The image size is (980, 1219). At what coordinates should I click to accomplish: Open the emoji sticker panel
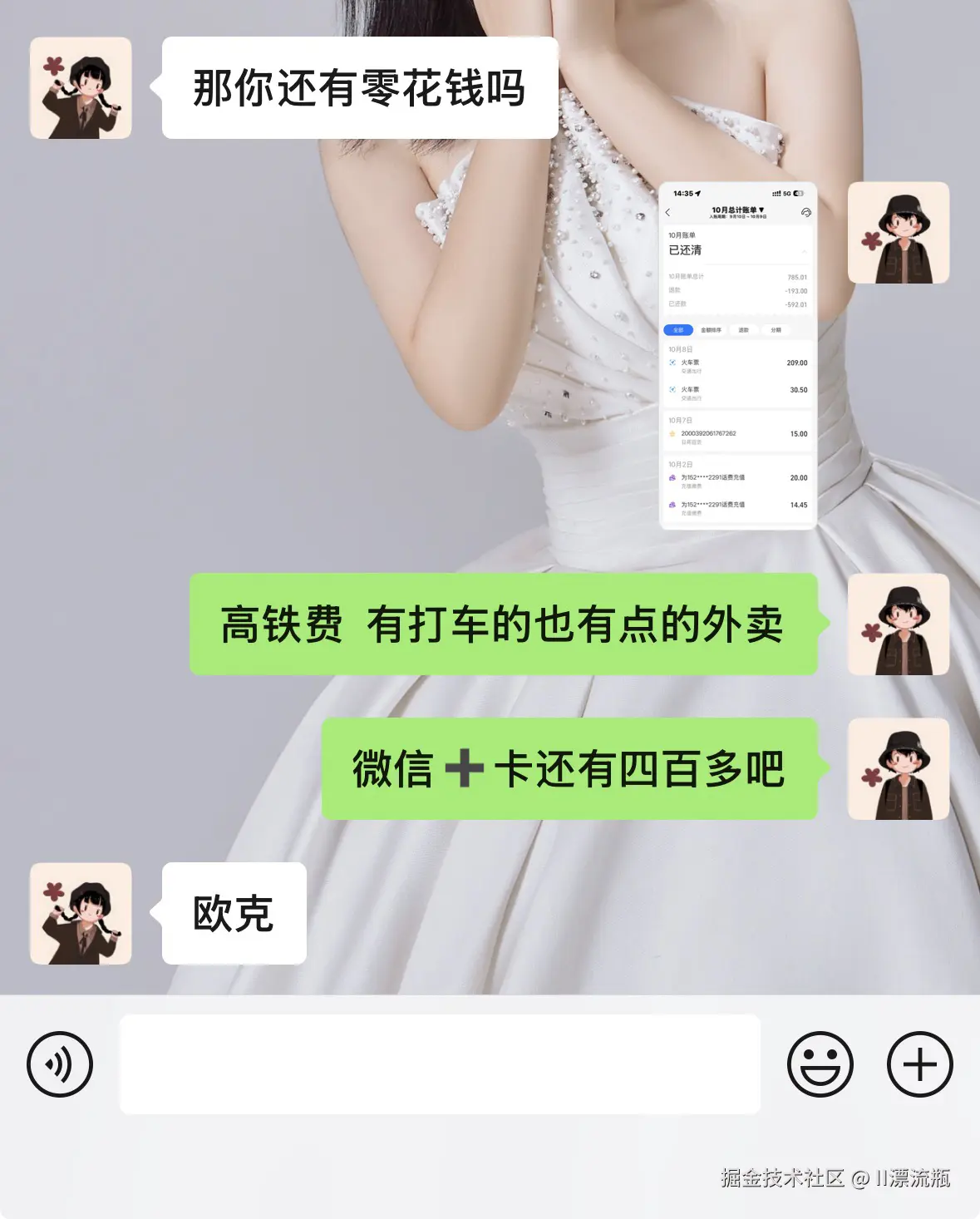click(820, 1064)
